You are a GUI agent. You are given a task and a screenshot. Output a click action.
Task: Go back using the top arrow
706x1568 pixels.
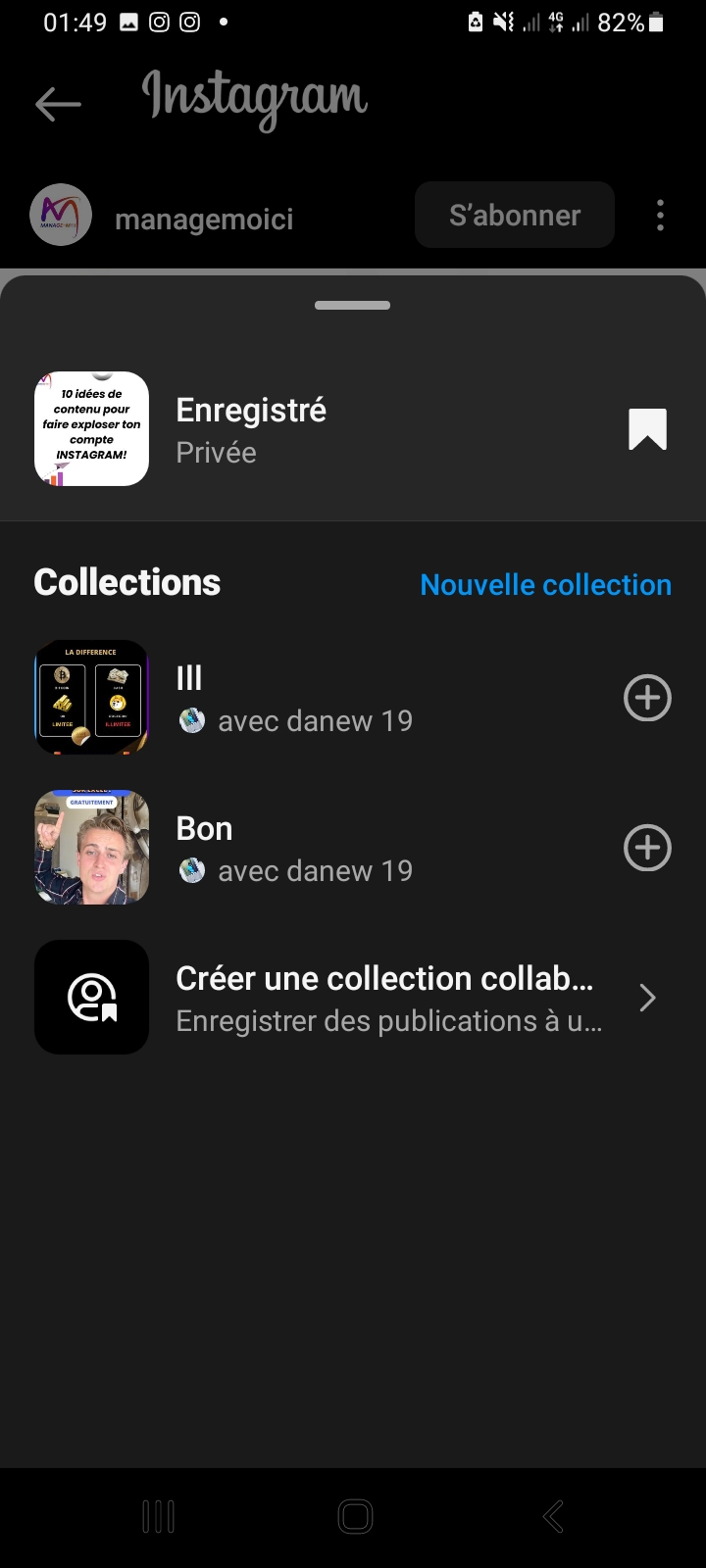coord(58,104)
